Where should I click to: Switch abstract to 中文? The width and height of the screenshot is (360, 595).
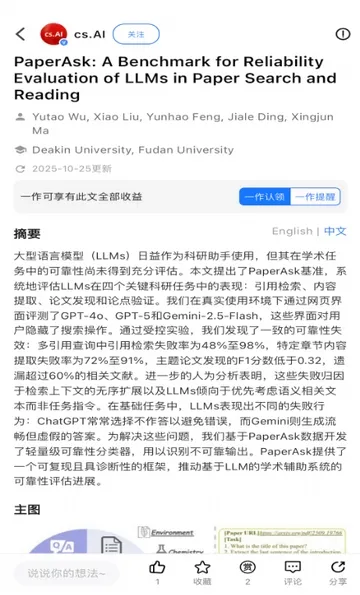(x=335, y=231)
